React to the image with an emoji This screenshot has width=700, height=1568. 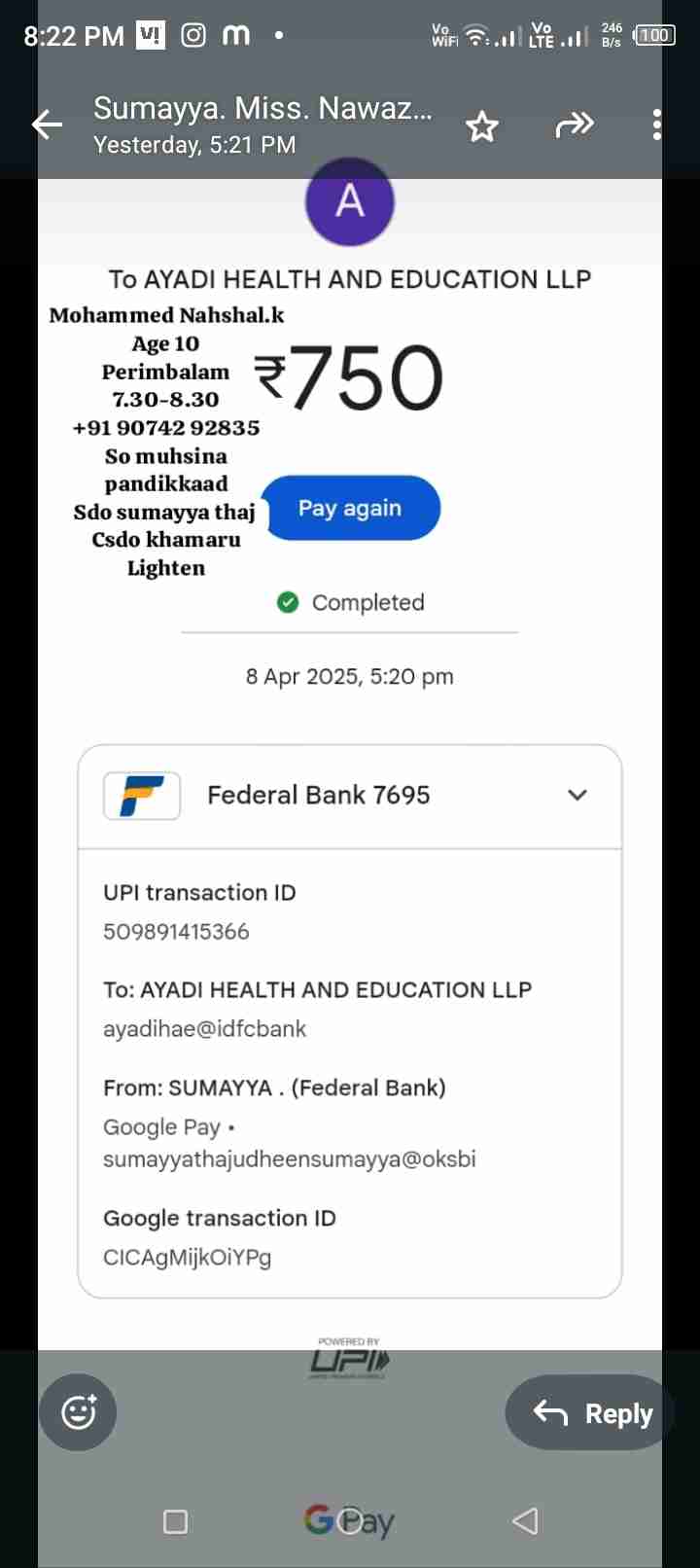[78, 1411]
